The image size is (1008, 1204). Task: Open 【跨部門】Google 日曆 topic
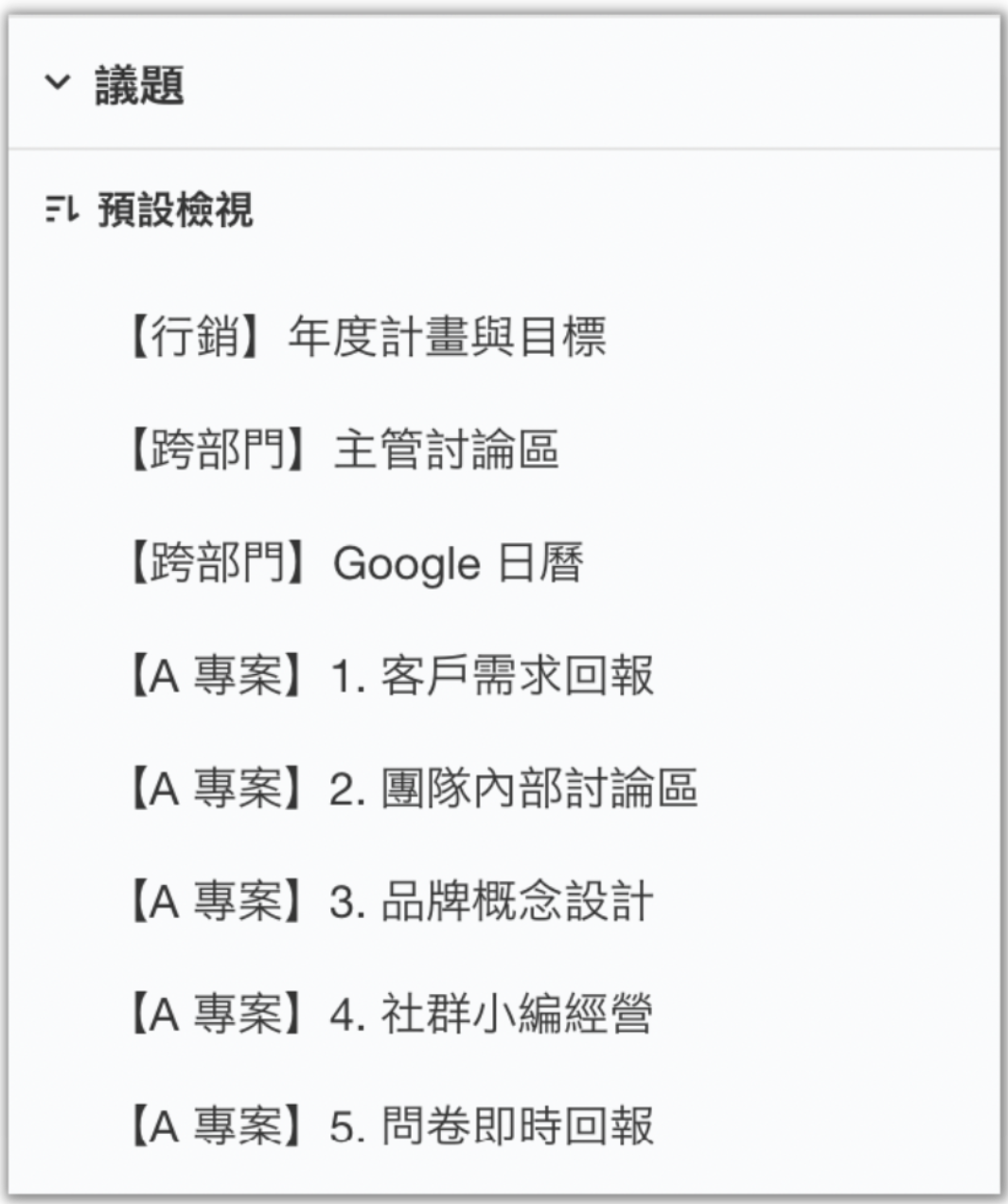click(x=355, y=563)
